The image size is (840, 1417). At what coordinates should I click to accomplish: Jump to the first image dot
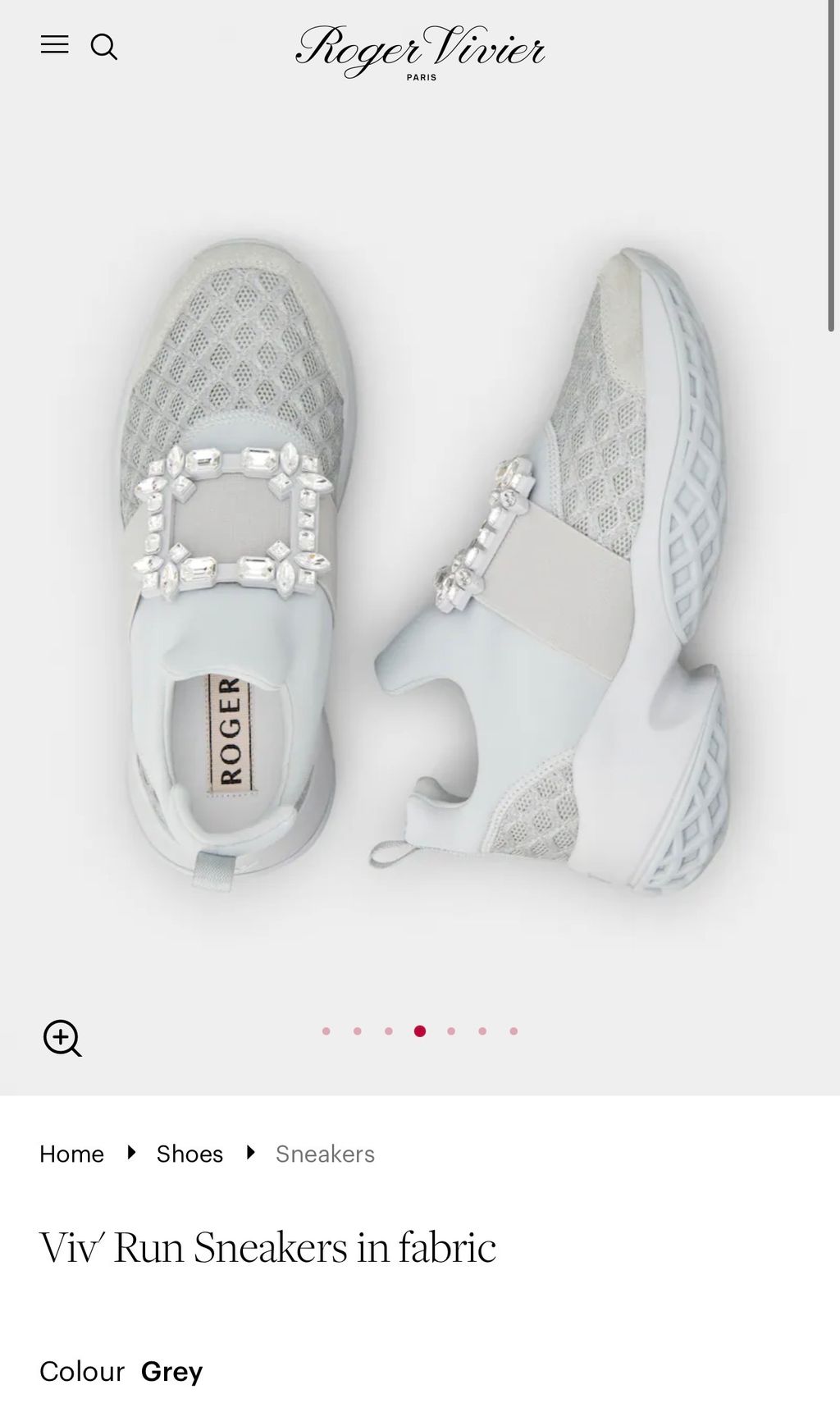(326, 1031)
